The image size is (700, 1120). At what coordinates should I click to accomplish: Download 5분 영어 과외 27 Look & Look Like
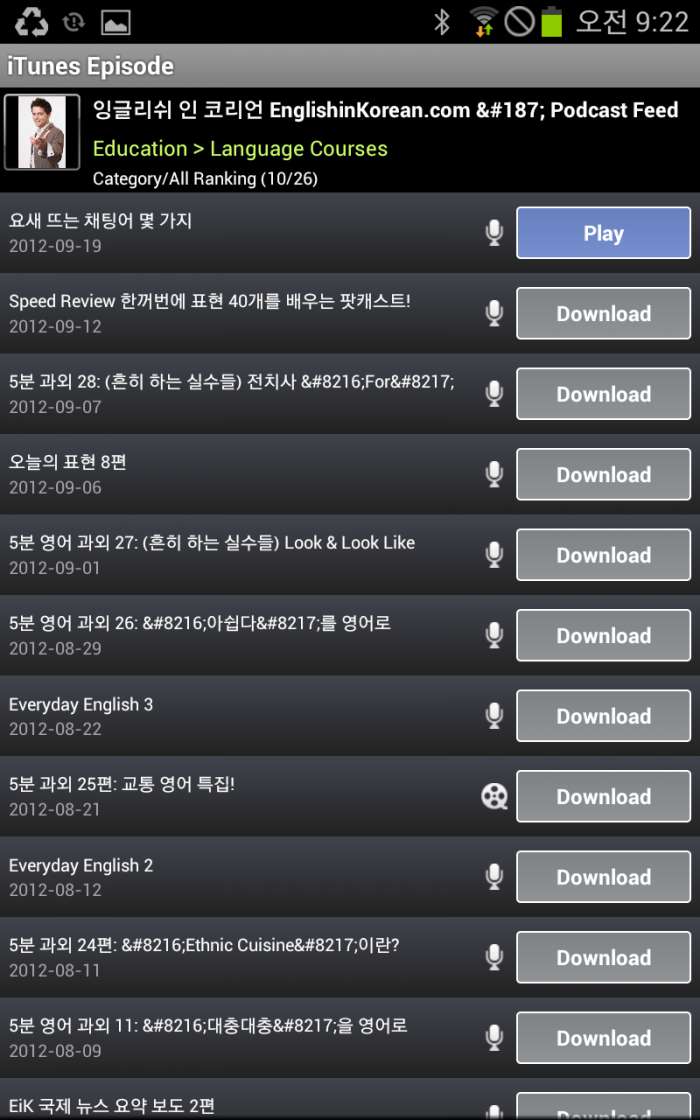pyautogui.click(x=603, y=555)
